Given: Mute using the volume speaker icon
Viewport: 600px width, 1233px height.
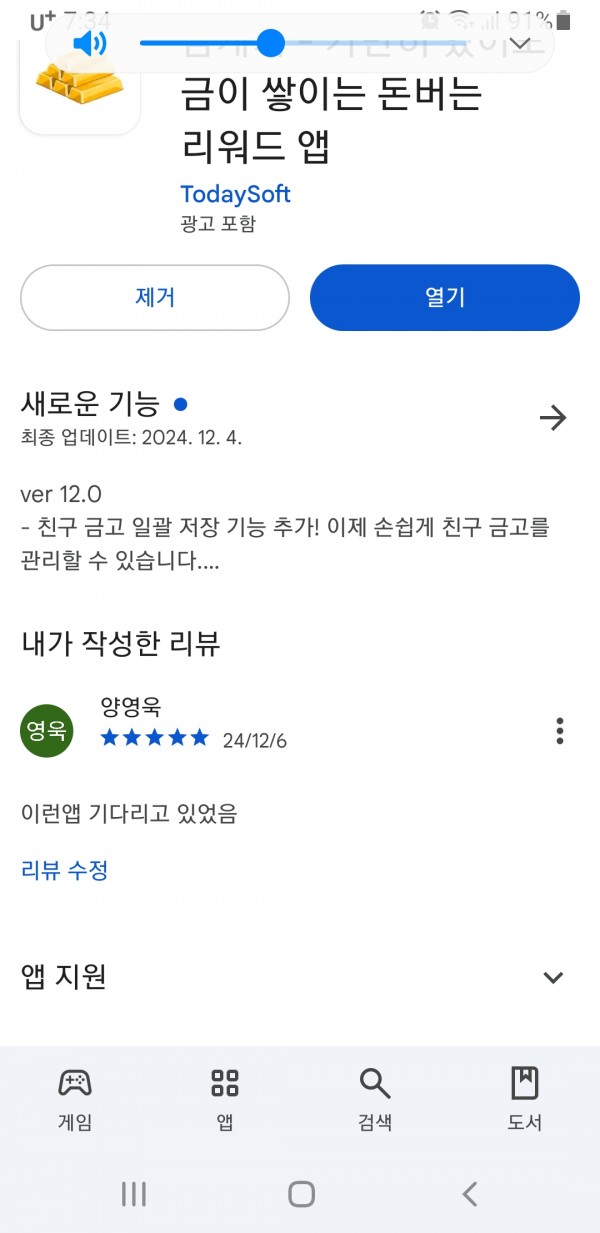Looking at the screenshot, I should tap(89, 43).
